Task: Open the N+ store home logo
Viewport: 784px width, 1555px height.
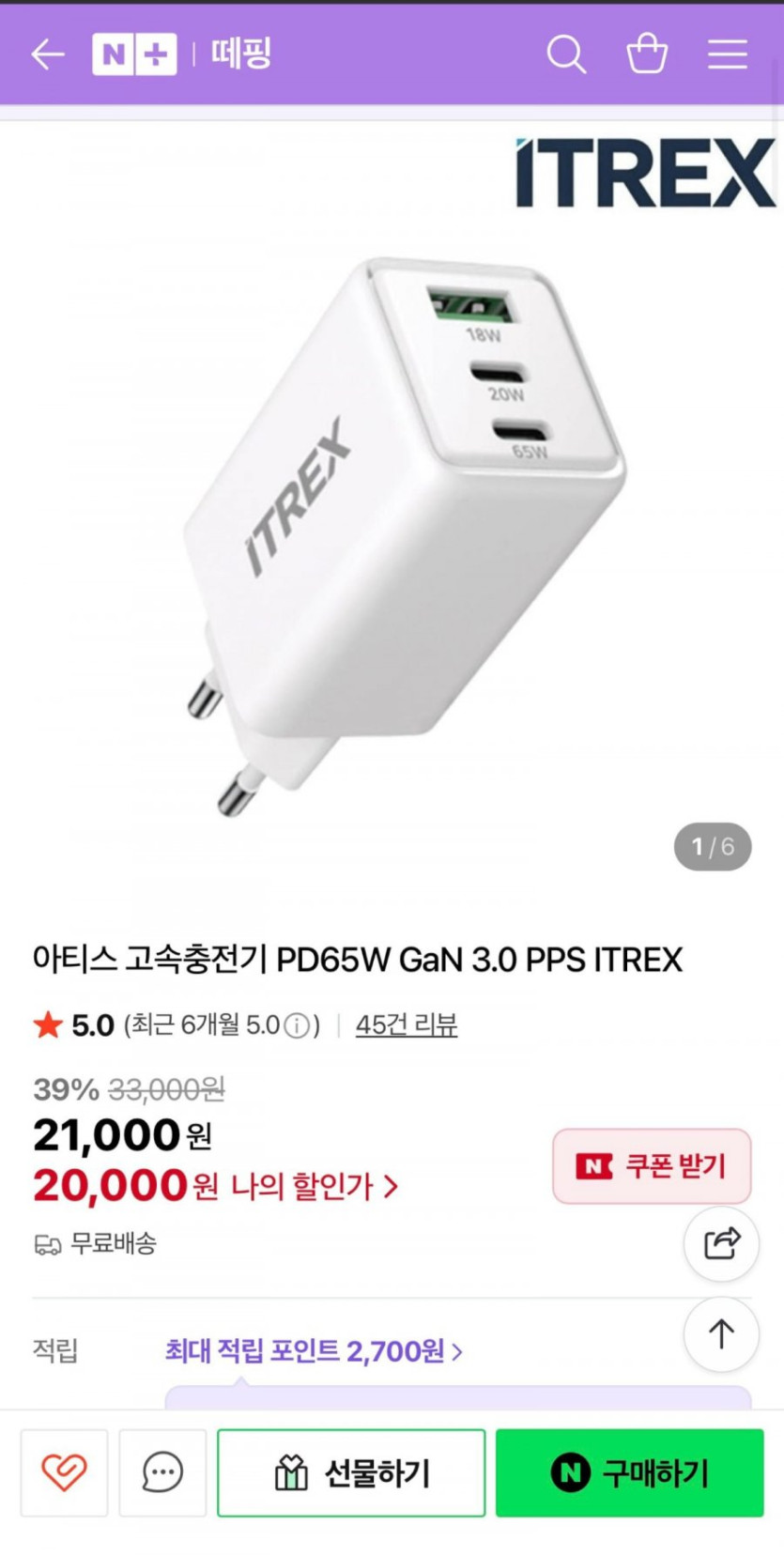Action: (134, 54)
